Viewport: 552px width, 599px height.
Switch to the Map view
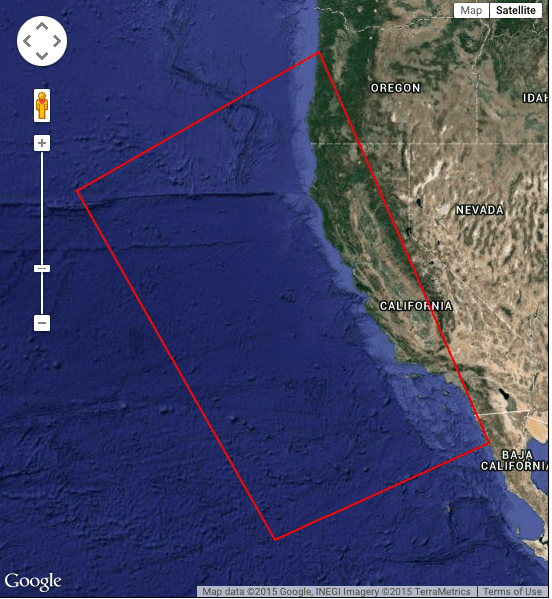[x=471, y=10]
